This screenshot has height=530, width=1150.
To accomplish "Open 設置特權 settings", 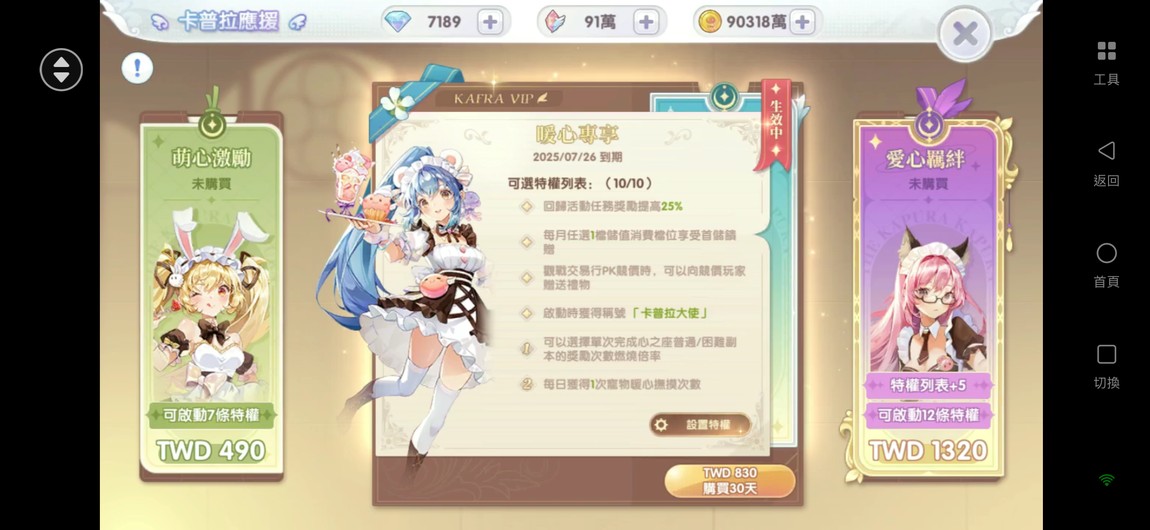I will click(700, 425).
